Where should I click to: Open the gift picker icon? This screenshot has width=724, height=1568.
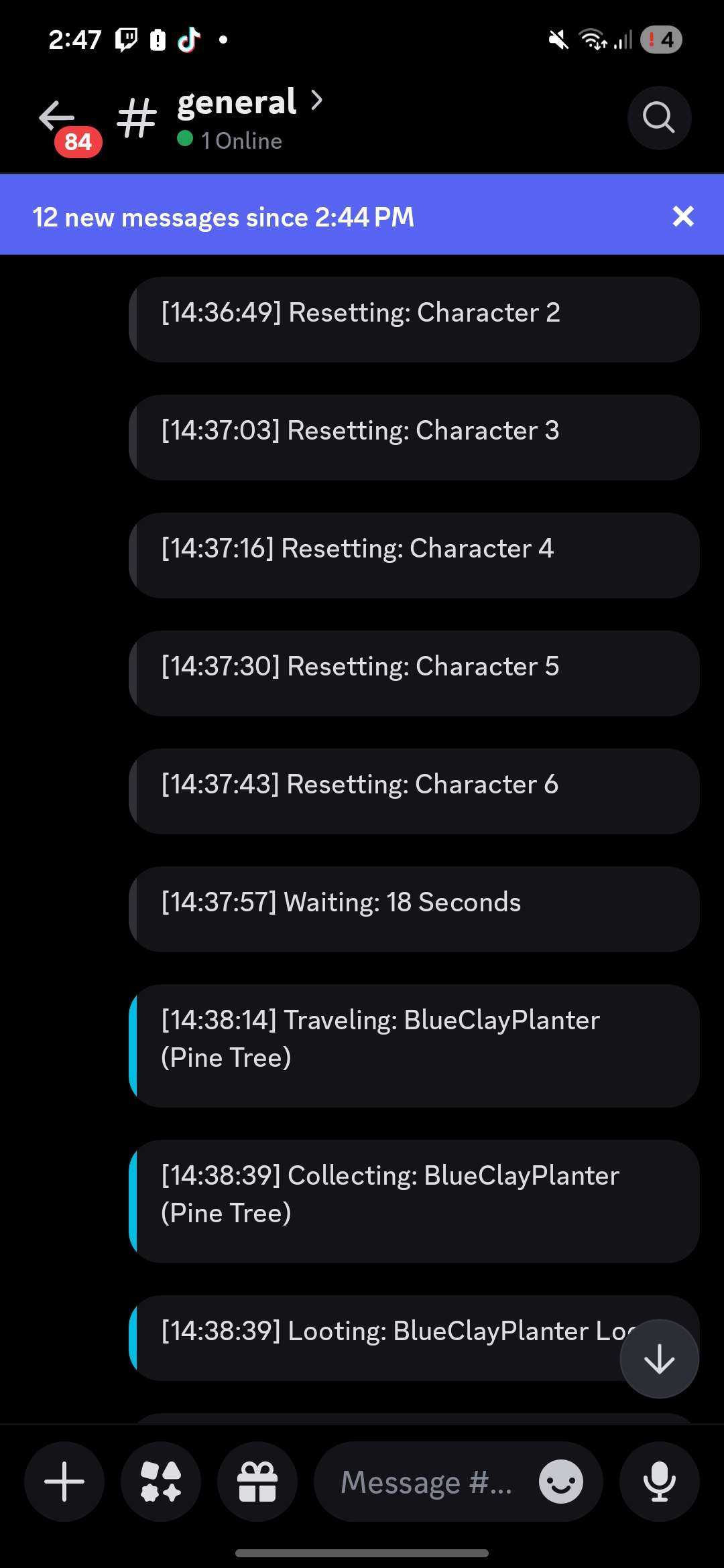click(259, 1482)
